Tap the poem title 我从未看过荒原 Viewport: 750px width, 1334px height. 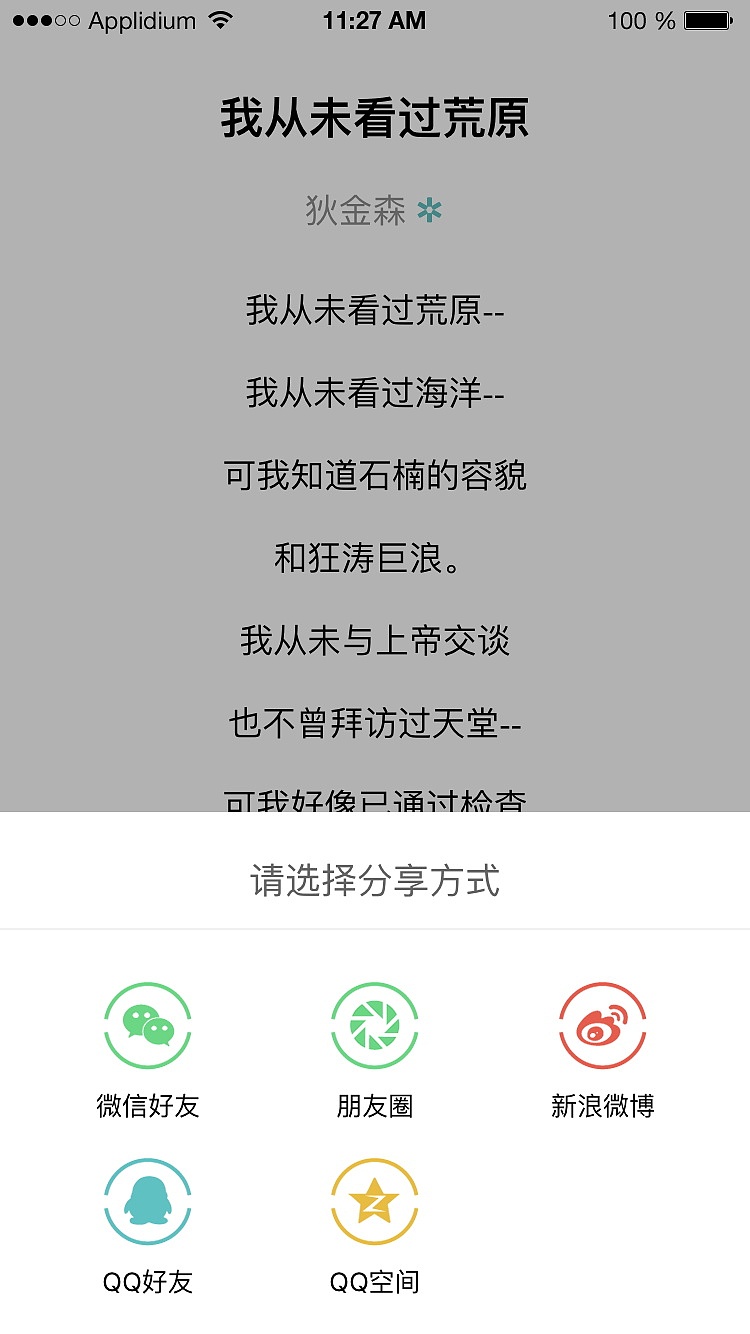(x=374, y=115)
